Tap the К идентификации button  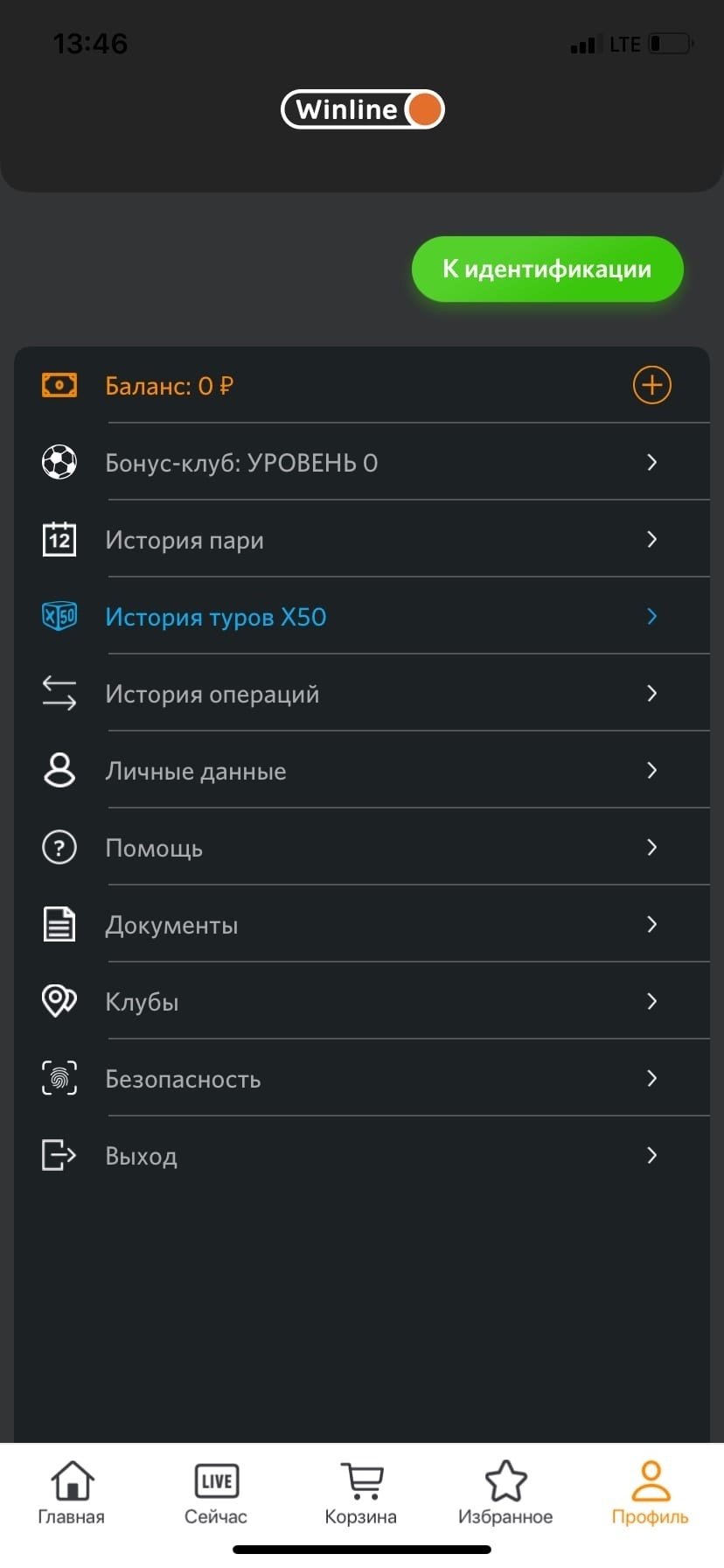[547, 269]
